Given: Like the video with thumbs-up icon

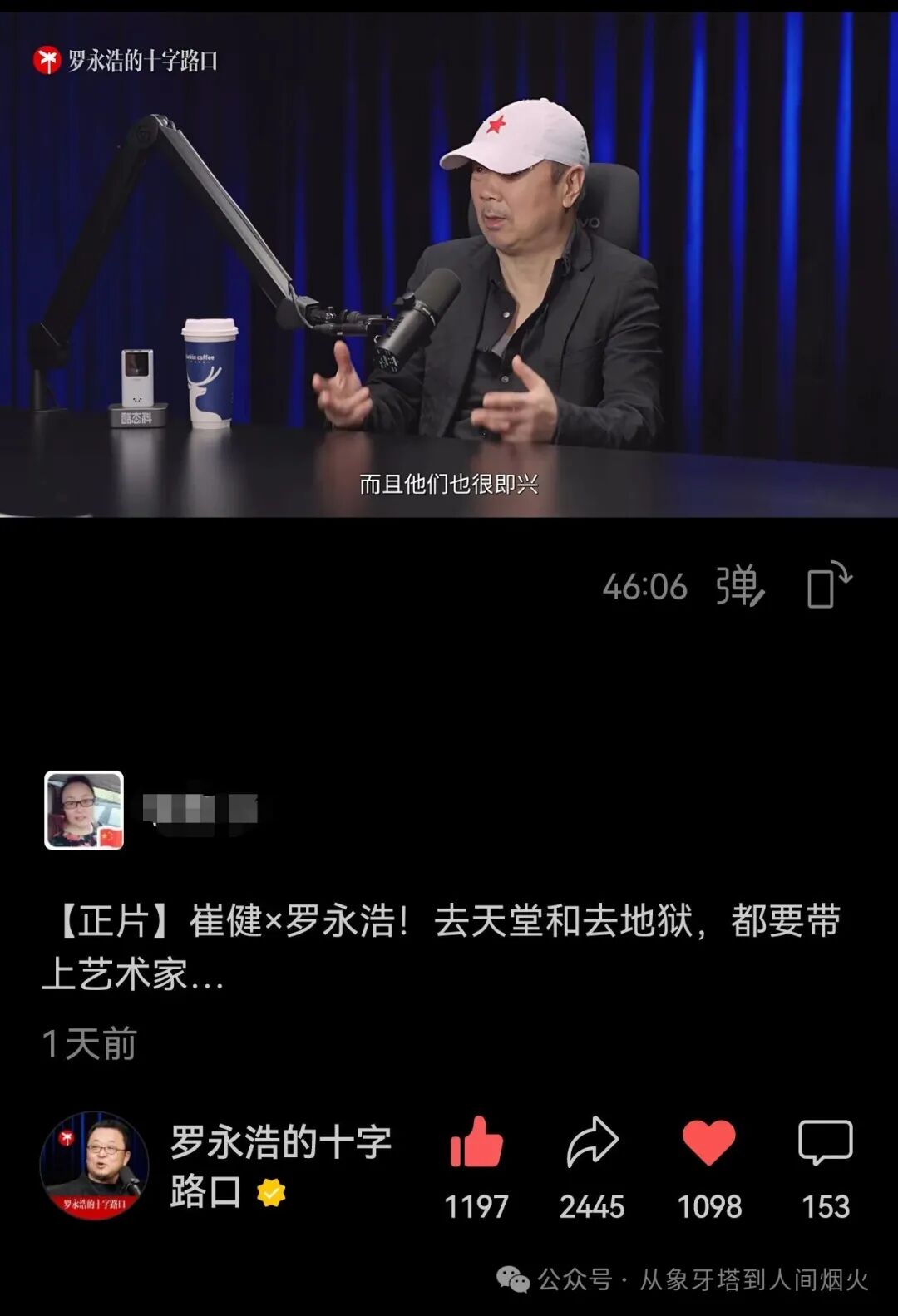Looking at the screenshot, I should (476, 1143).
